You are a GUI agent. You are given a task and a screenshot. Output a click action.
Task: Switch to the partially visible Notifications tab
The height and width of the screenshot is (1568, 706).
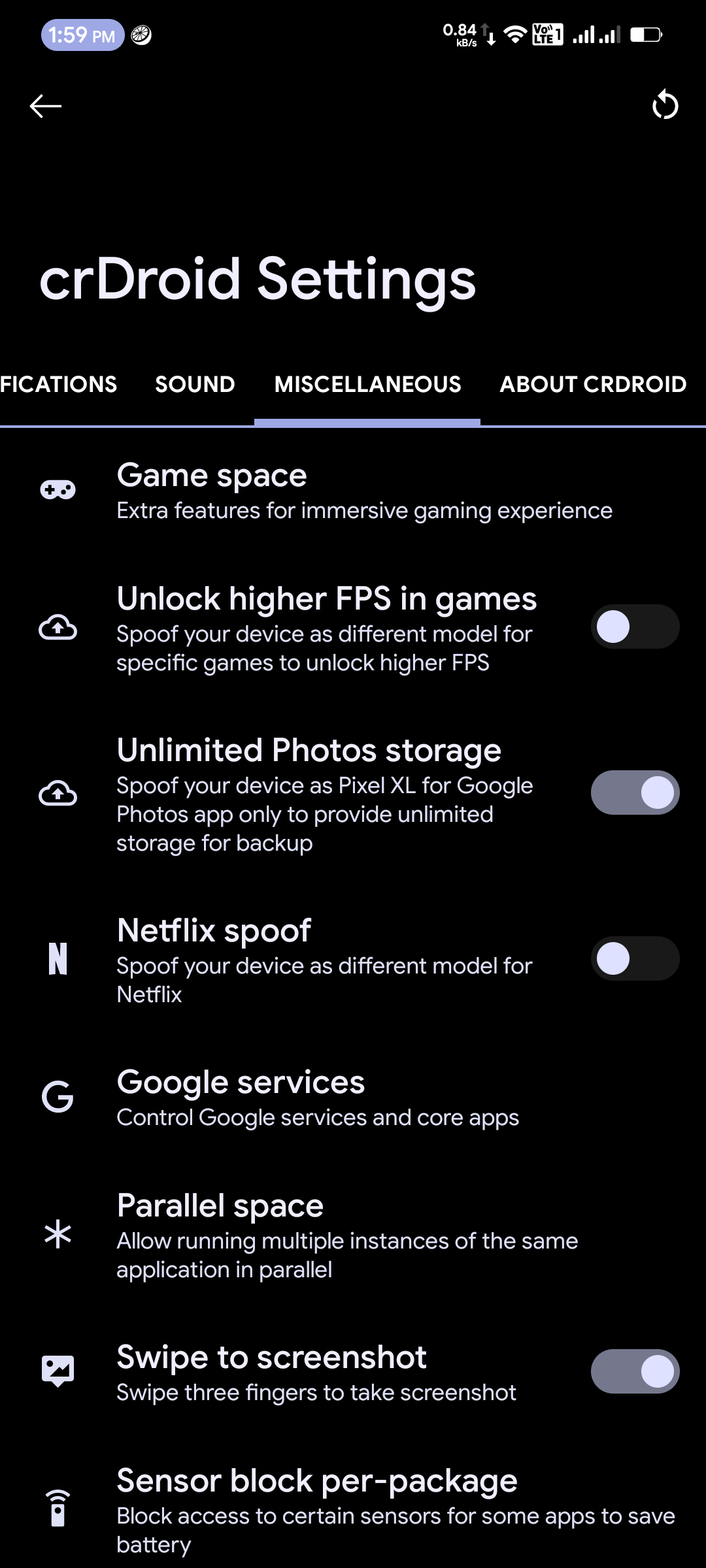click(59, 384)
